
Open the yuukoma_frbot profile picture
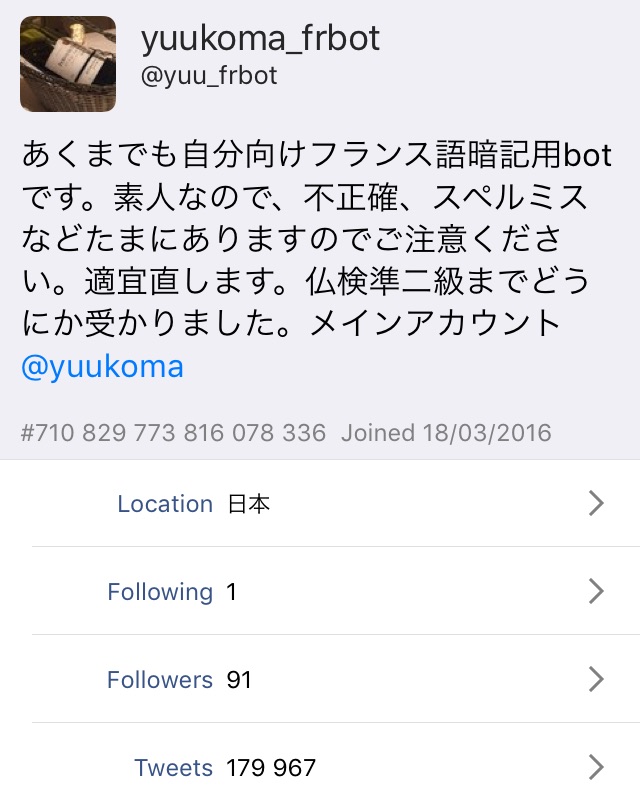coord(68,64)
